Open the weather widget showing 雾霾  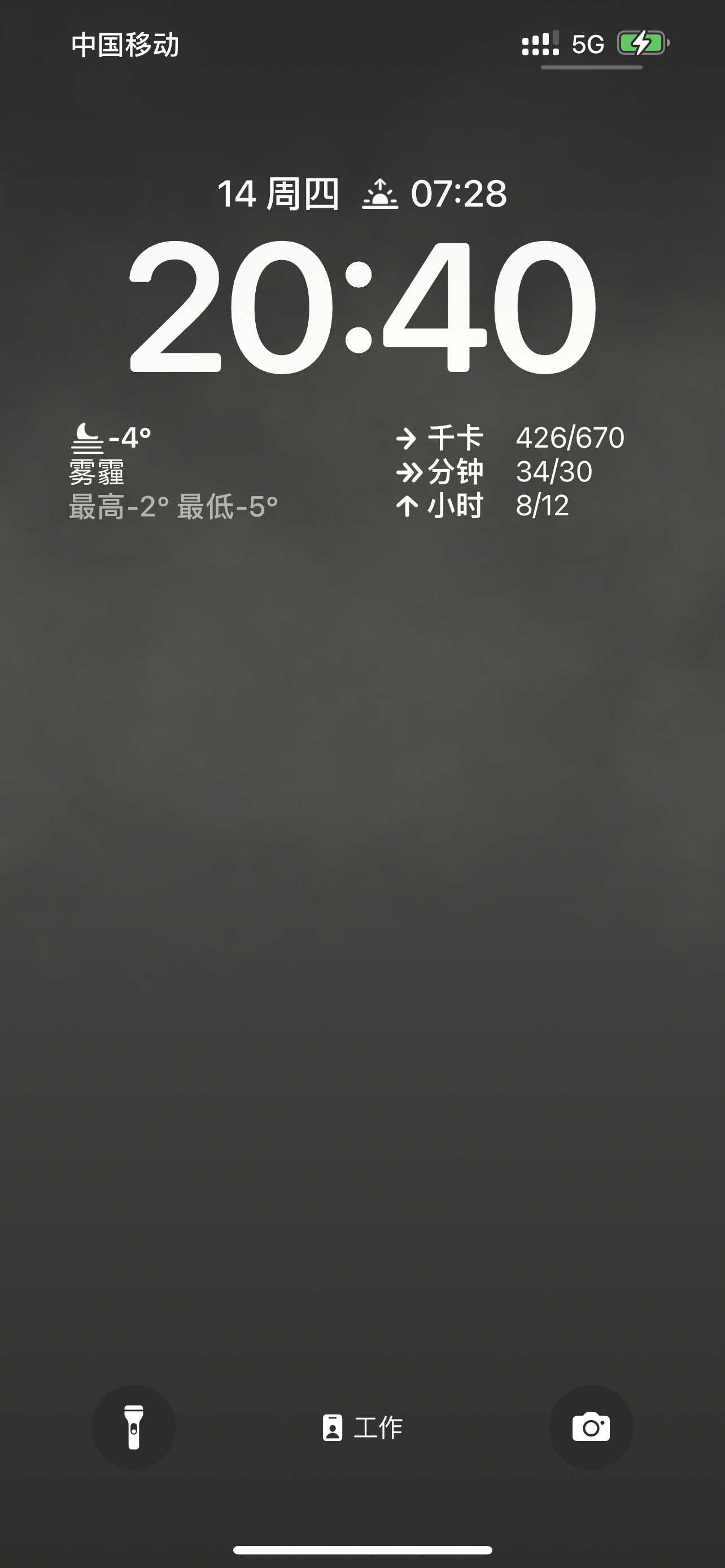pos(173,472)
